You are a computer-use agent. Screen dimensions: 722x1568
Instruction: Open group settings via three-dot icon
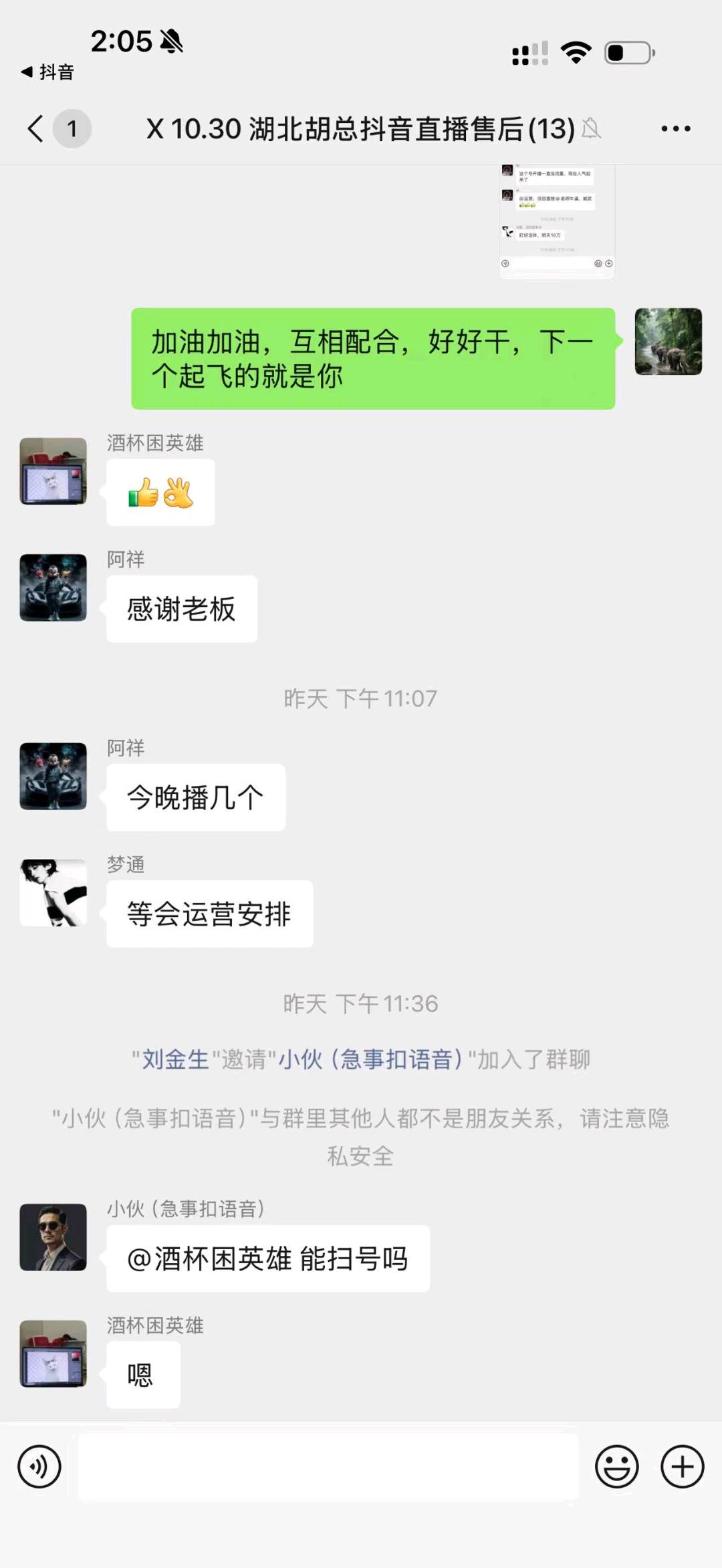click(677, 128)
